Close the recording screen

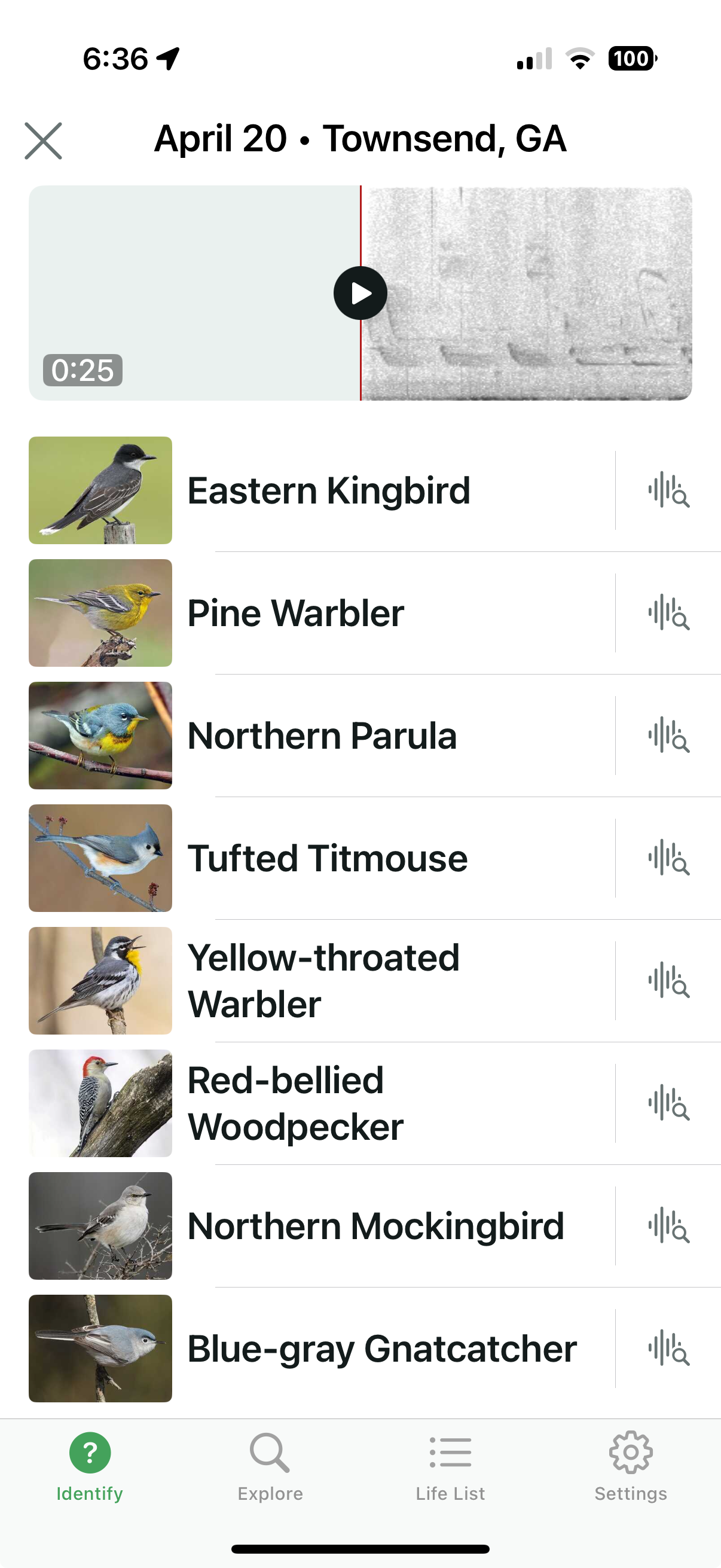43,141
